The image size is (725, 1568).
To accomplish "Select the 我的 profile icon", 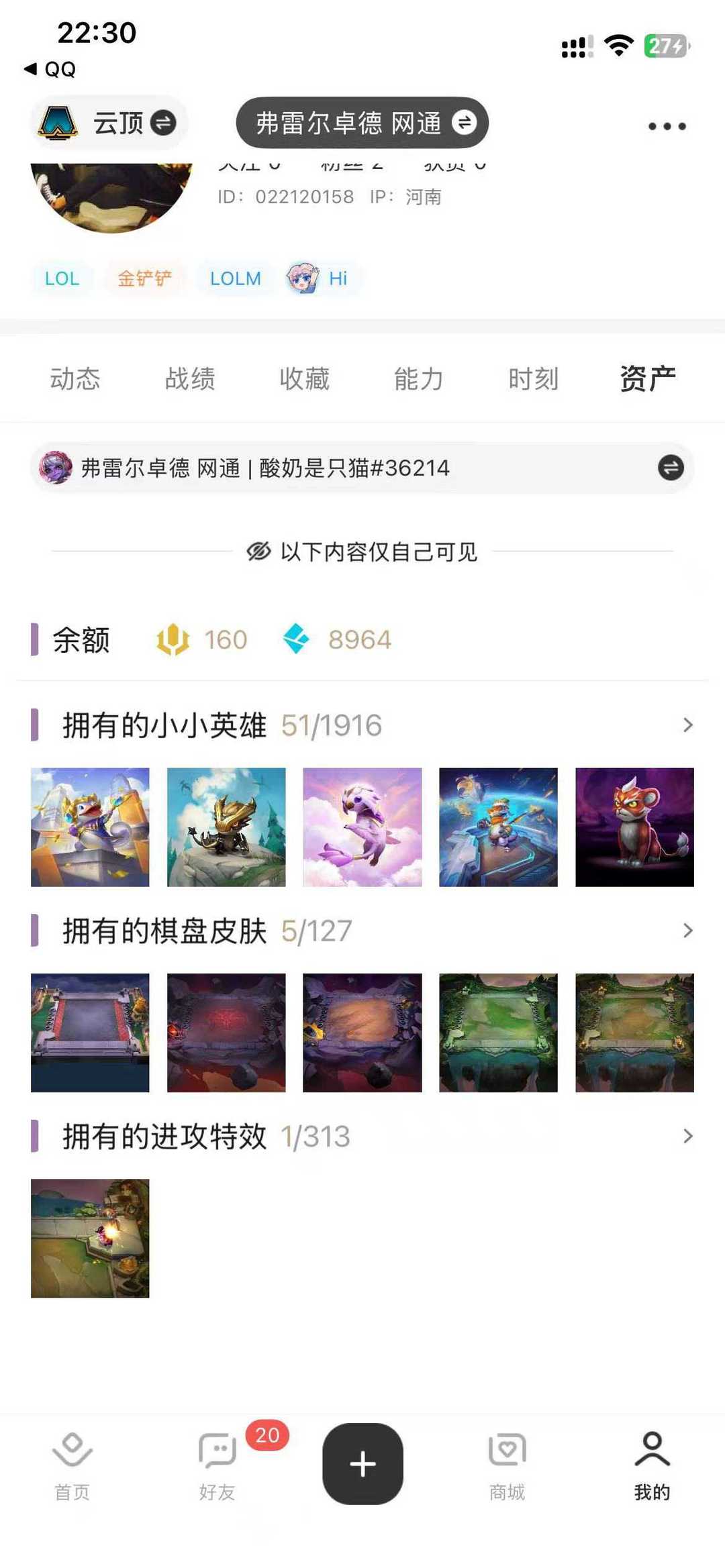I will [x=650, y=1463].
